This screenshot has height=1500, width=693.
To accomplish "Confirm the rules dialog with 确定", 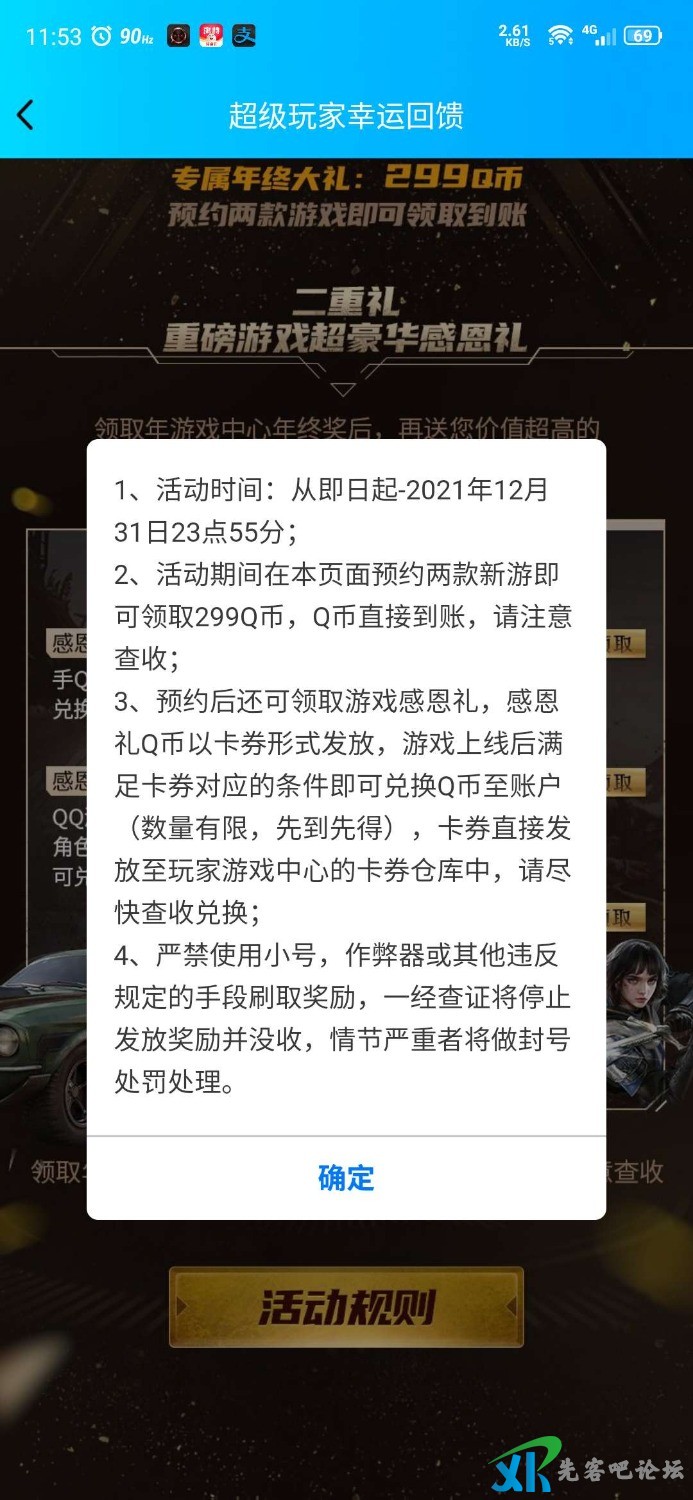I will (346, 1177).
